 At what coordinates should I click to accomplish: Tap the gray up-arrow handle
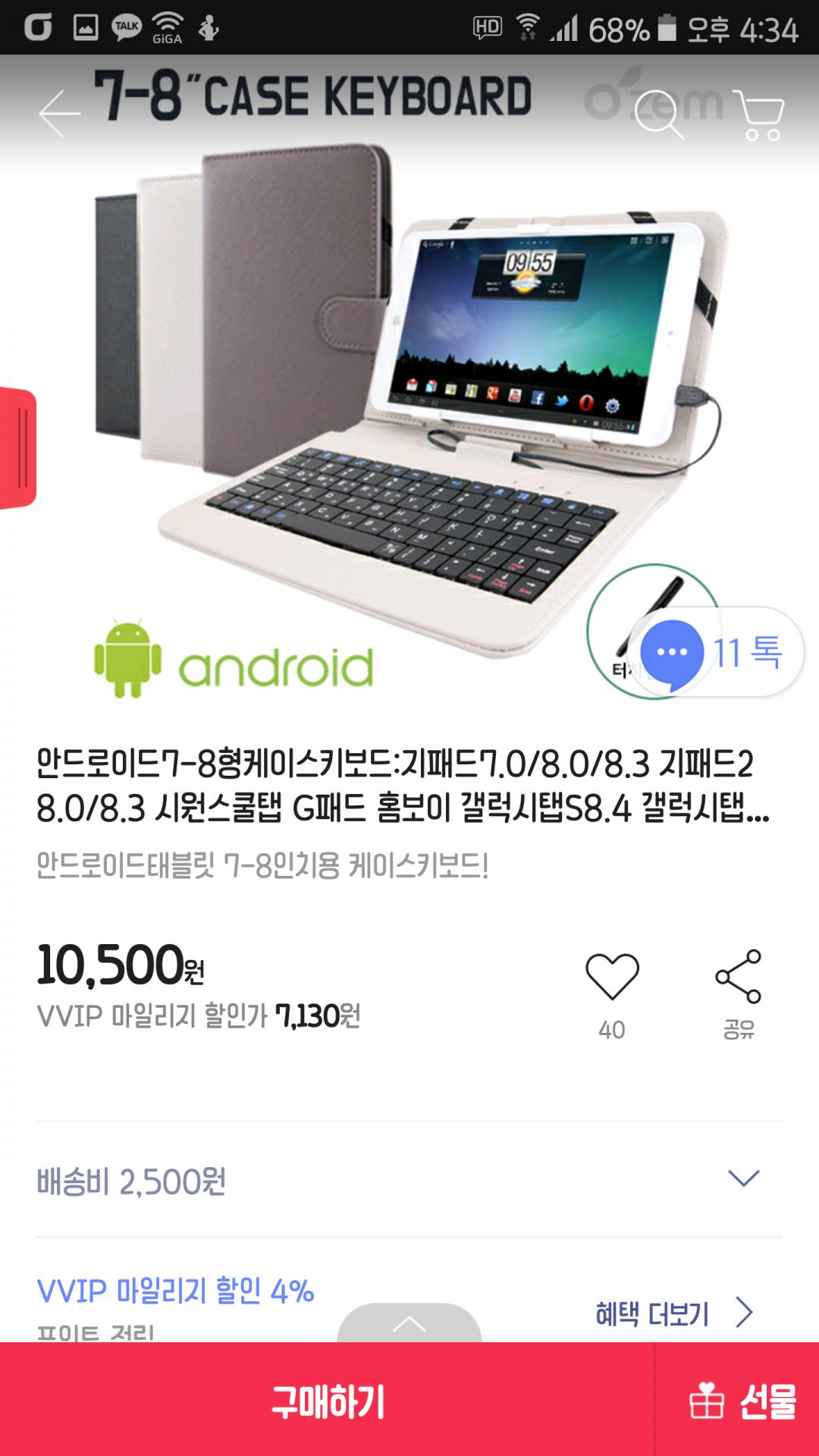tap(409, 1324)
